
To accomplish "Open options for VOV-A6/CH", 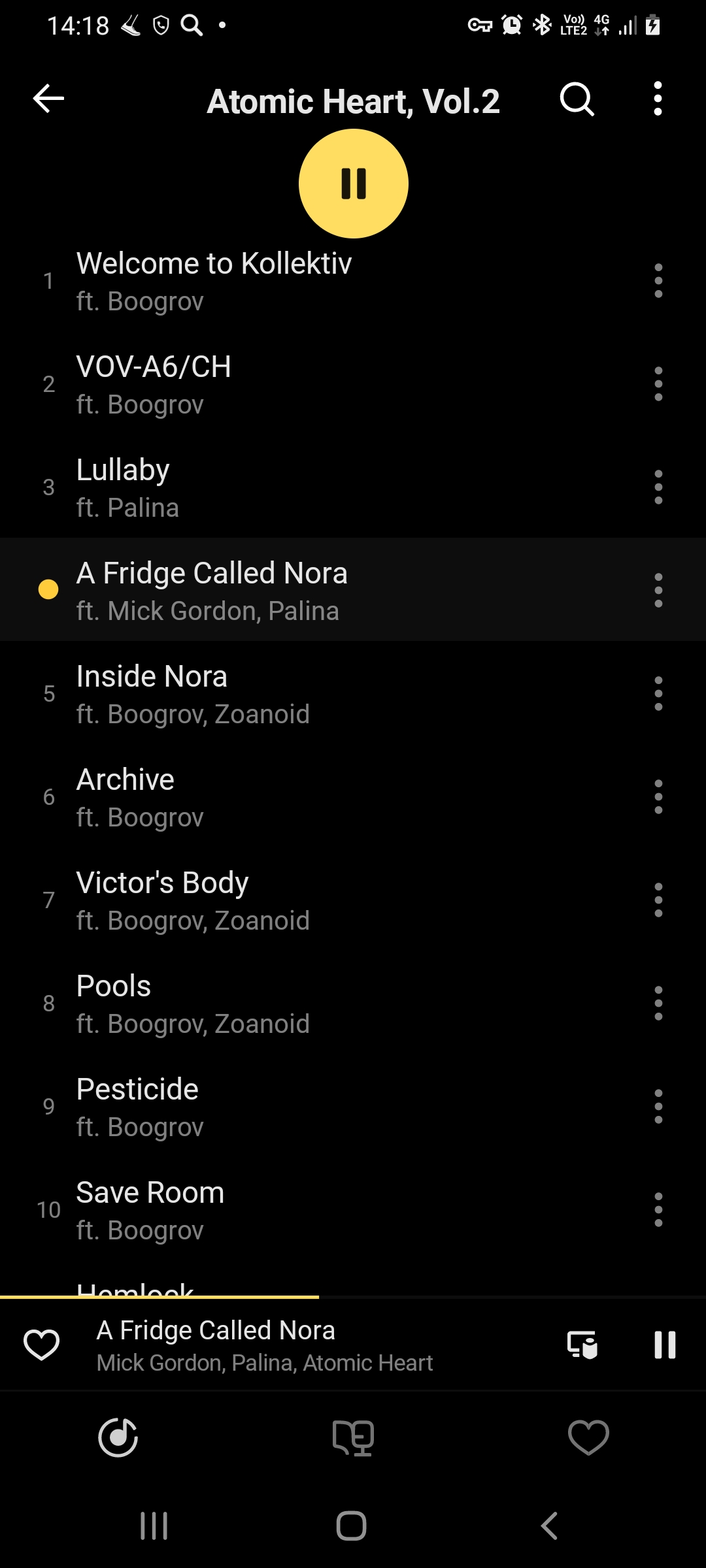I will (658, 384).
